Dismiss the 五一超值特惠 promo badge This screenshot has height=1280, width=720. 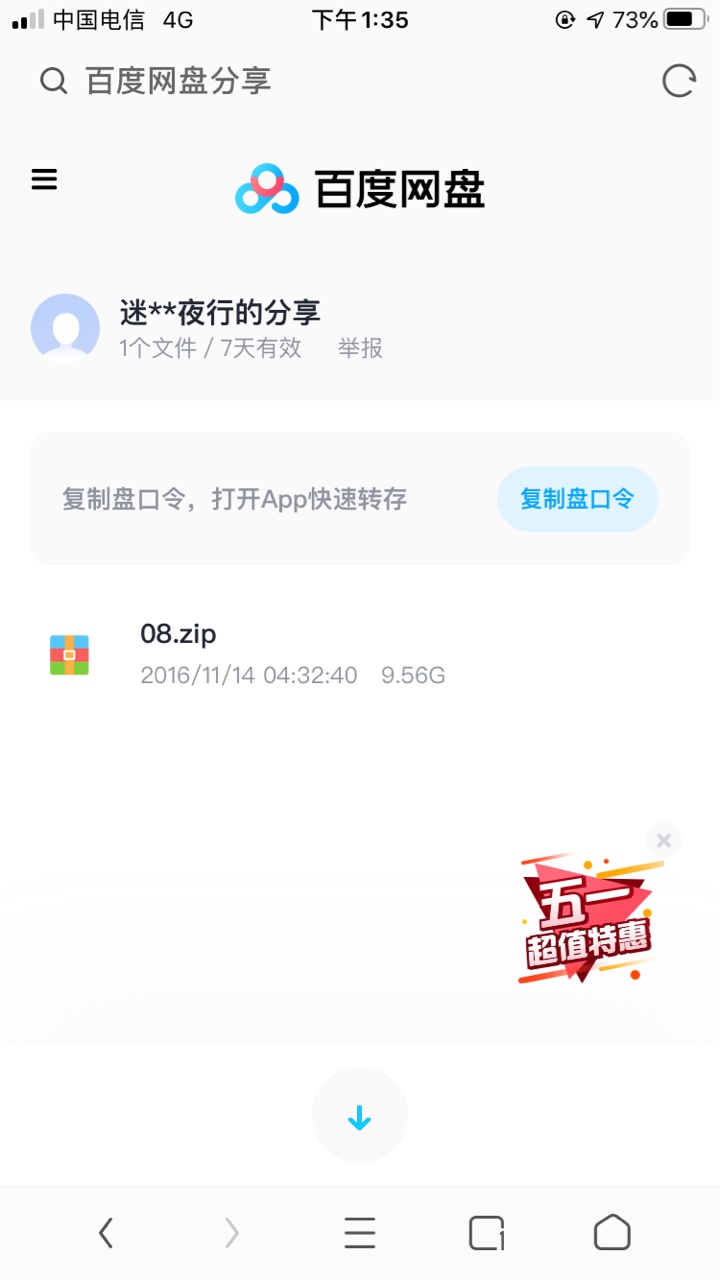pos(664,841)
